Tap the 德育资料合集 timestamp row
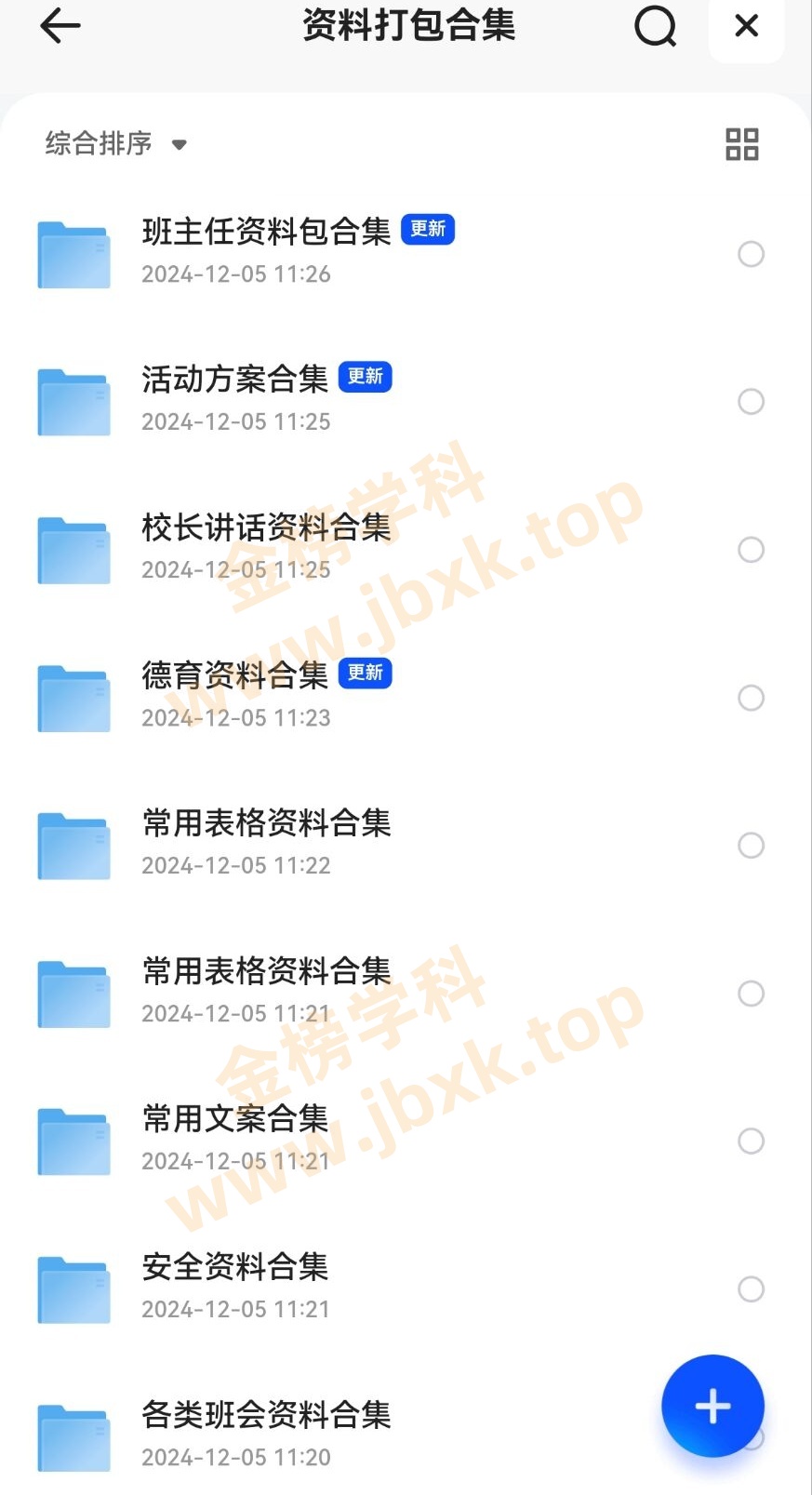The image size is (812, 1495). coord(235,717)
